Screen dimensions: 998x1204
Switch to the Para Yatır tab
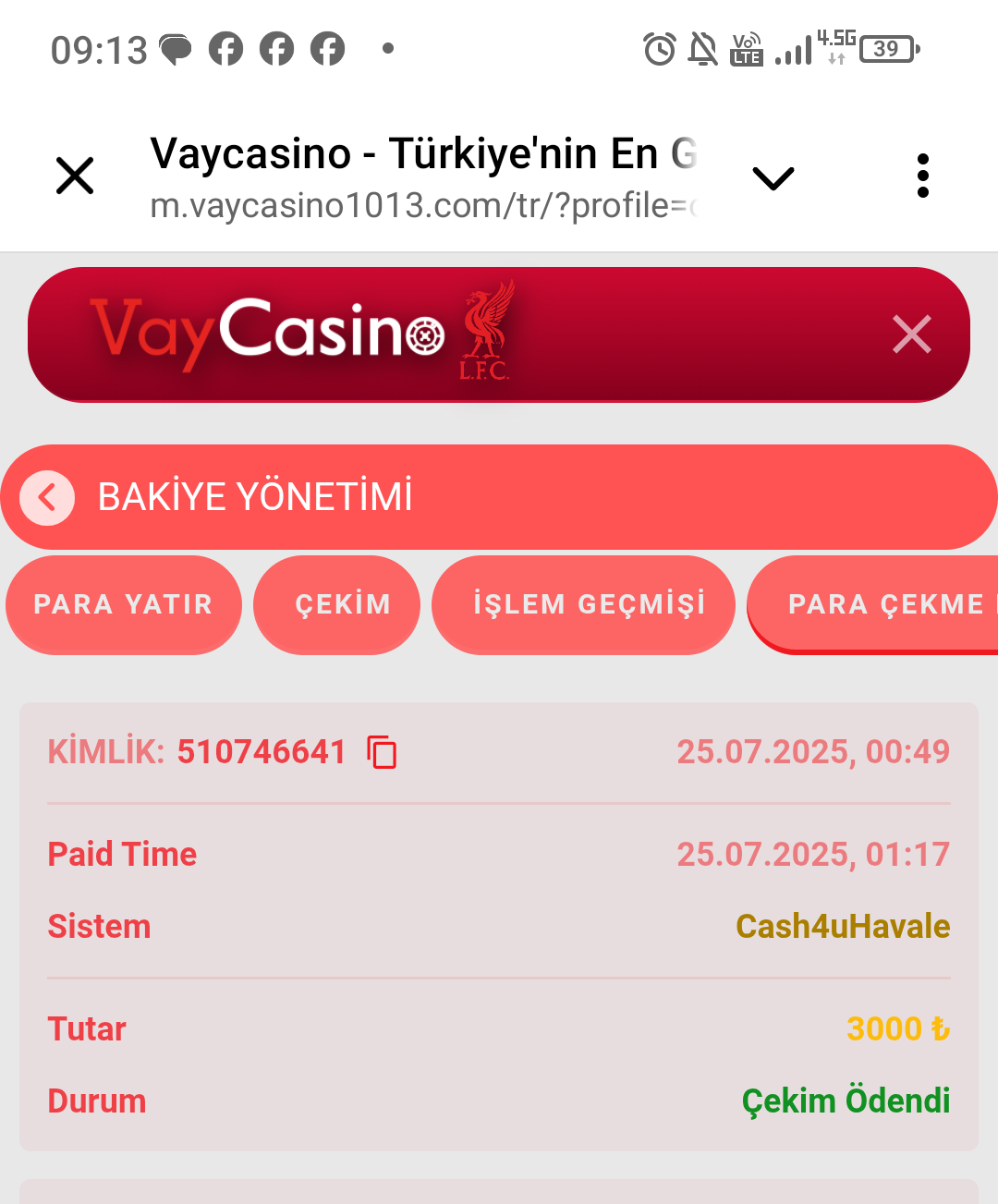point(123,604)
